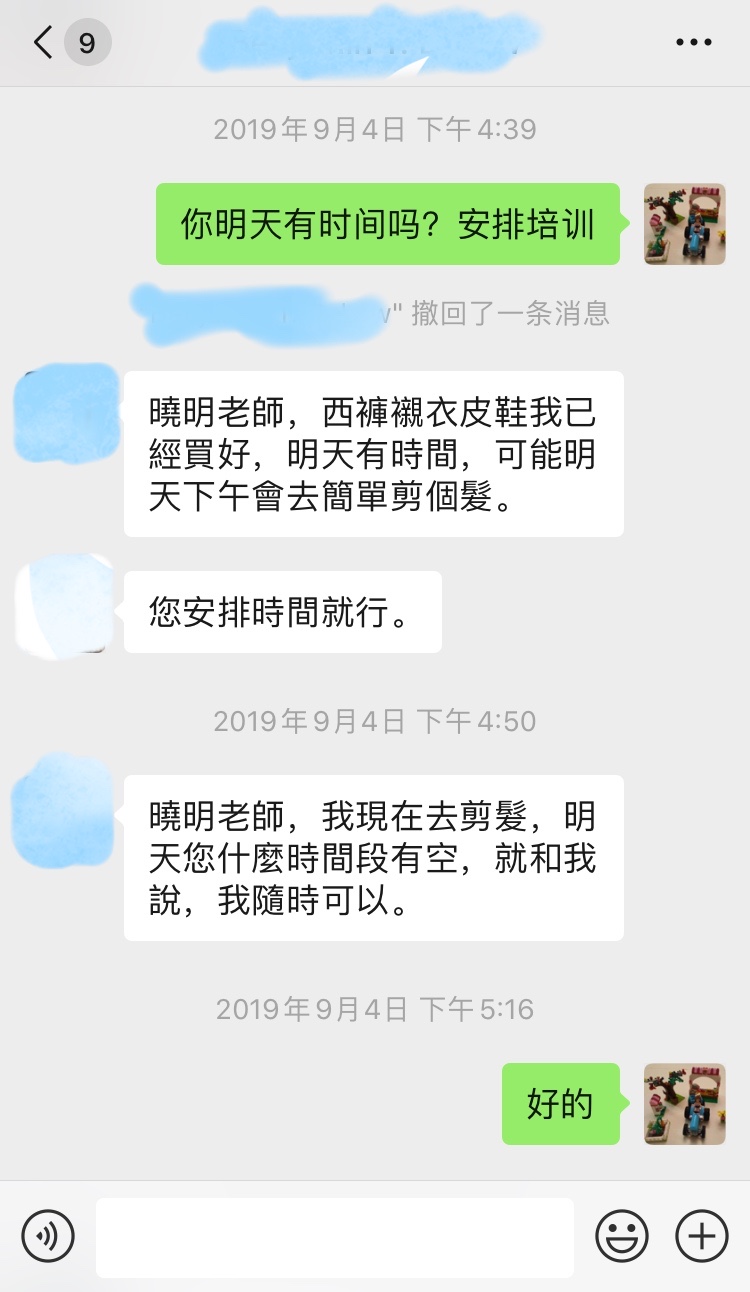Open the emoji sticker panel

coord(622,1237)
